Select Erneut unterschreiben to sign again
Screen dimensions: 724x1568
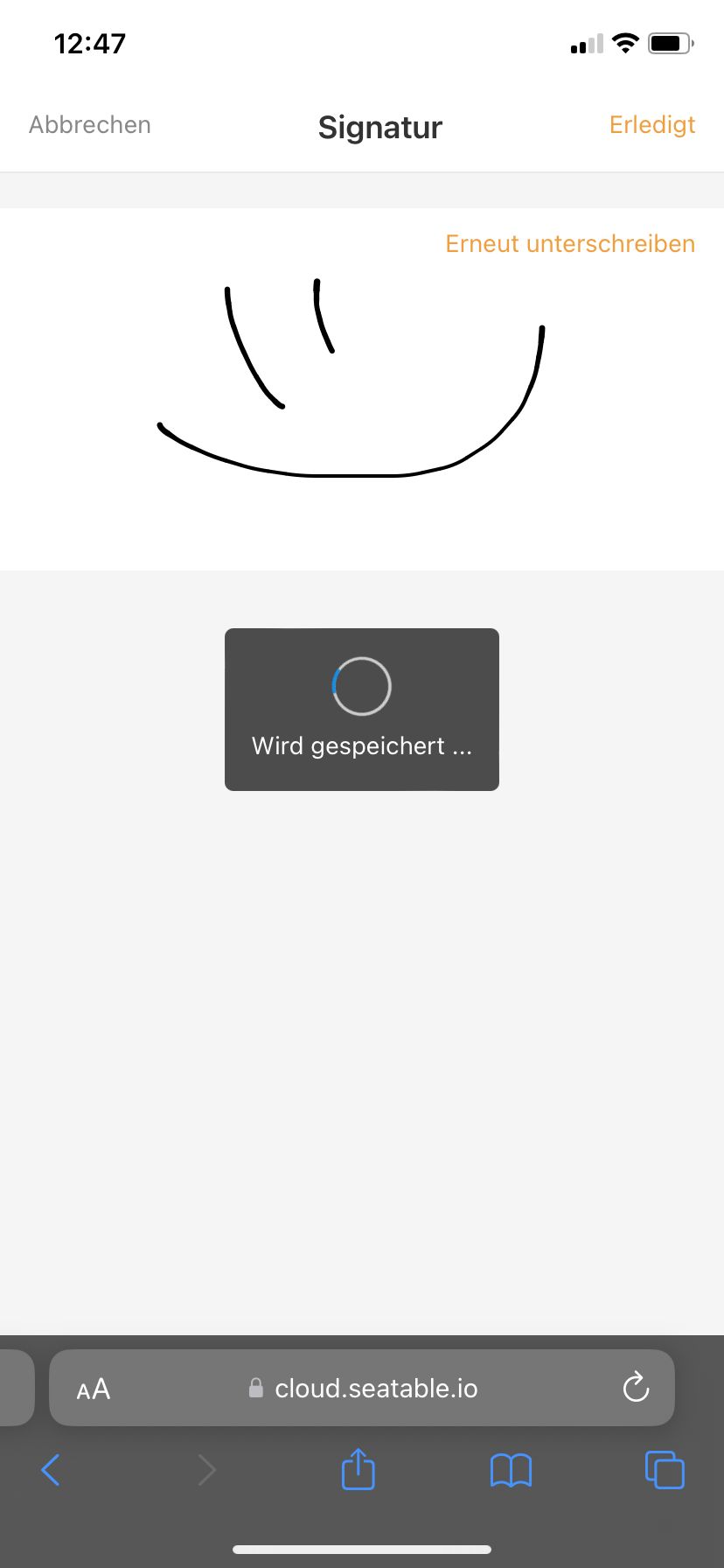coord(570,244)
